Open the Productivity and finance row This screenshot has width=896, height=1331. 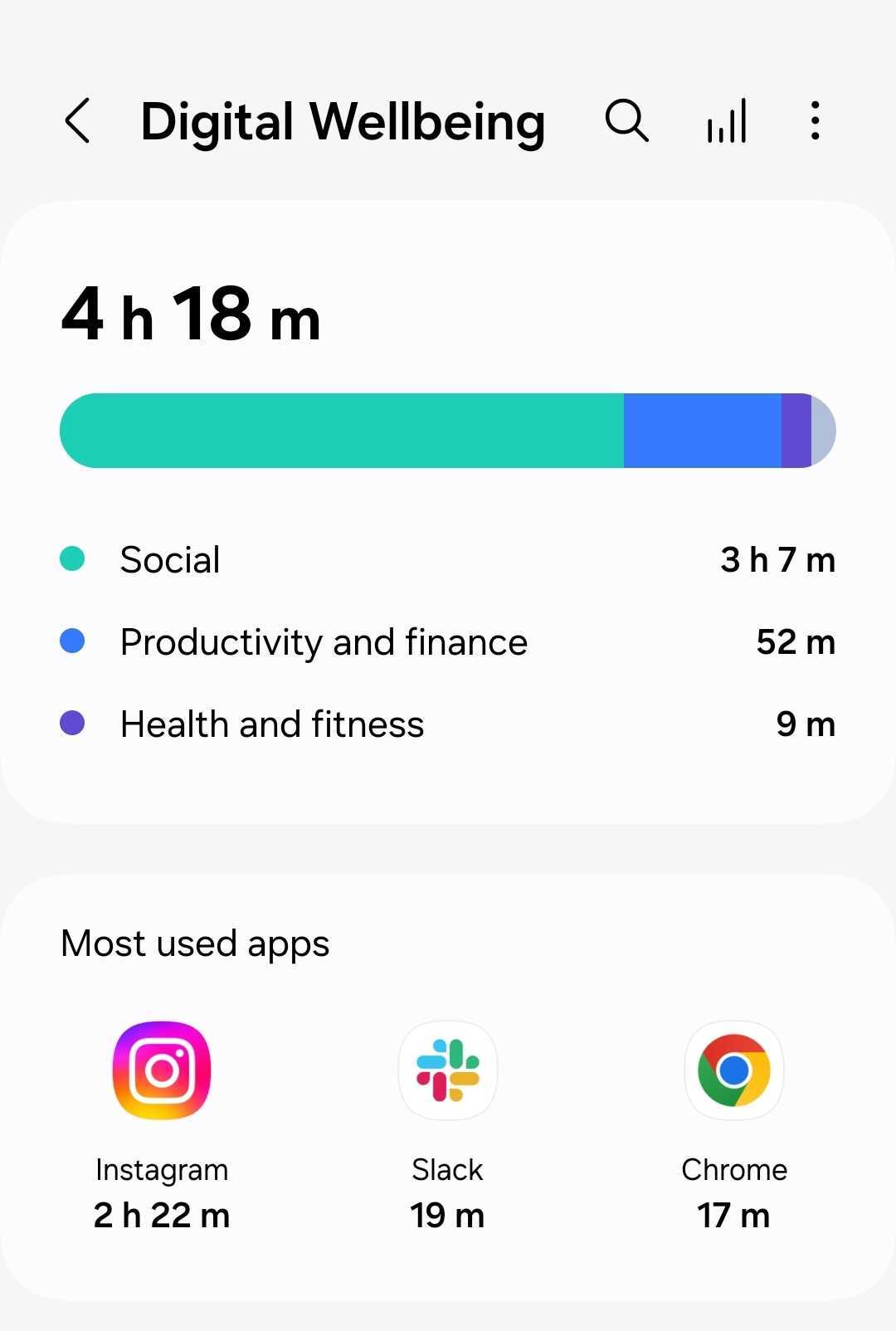point(448,641)
